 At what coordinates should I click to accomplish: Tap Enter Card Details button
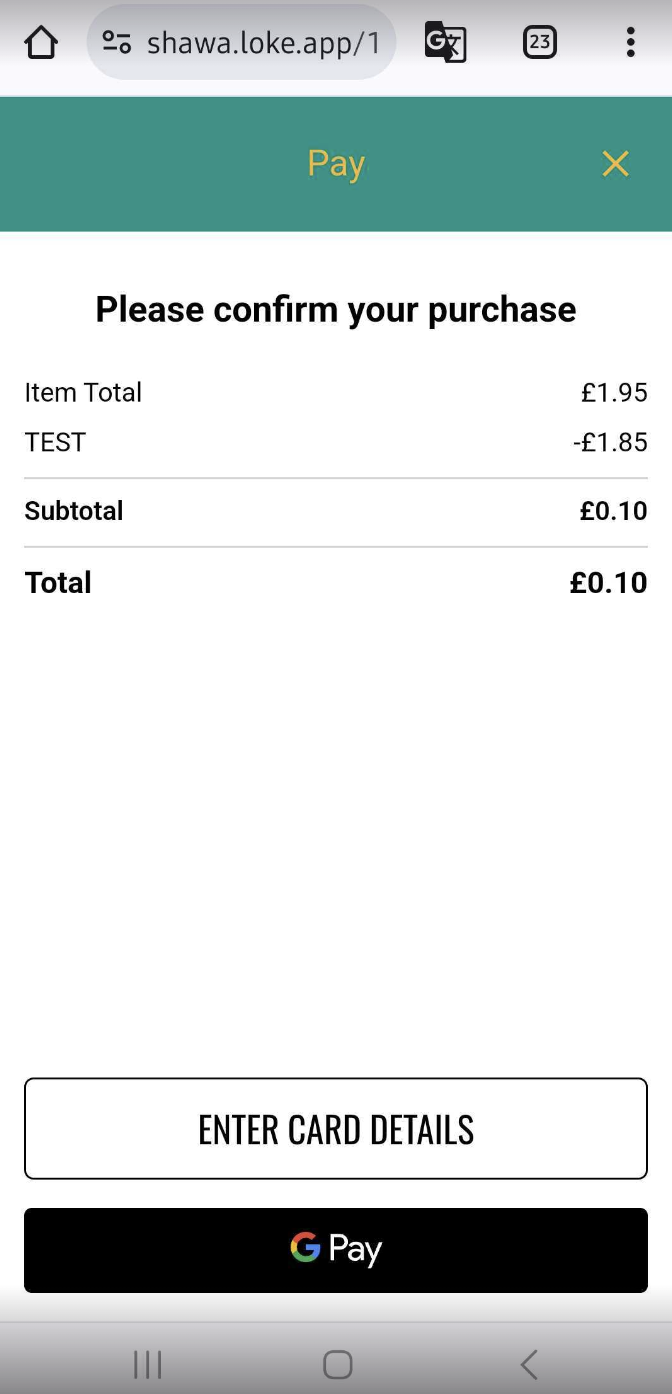[336, 1129]
